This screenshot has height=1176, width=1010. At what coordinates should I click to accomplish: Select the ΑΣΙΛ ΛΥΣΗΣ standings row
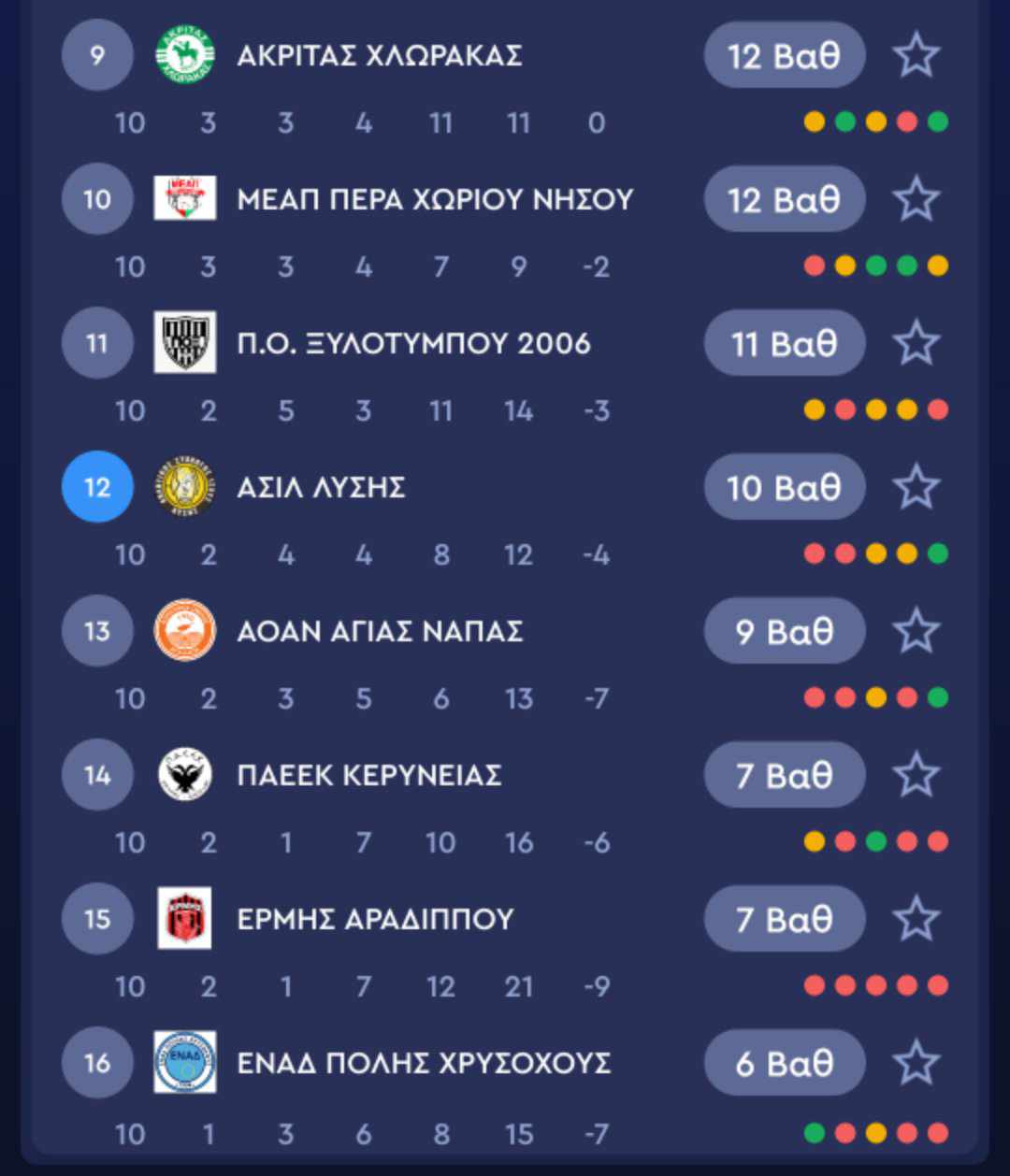tap(321, 488)
